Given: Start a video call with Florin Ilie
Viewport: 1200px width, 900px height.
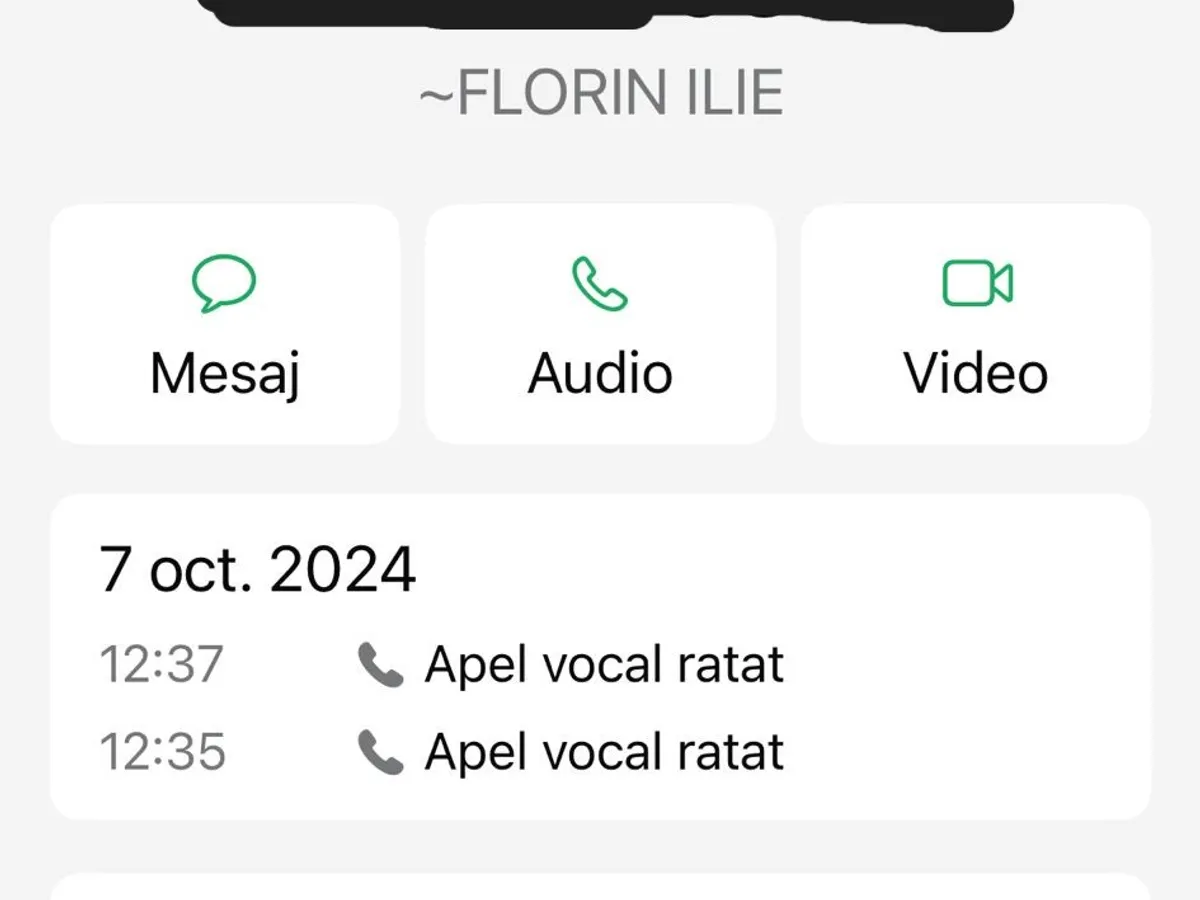Looking at the screenshot, I should pos(976,324).
